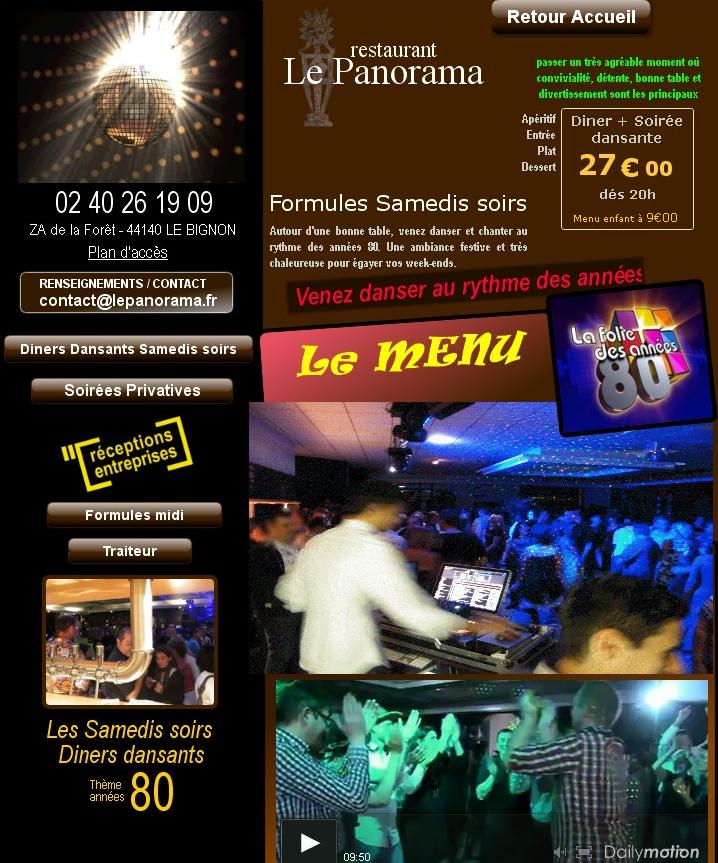Open réceptions entreprises section

(x=126, y=454)
